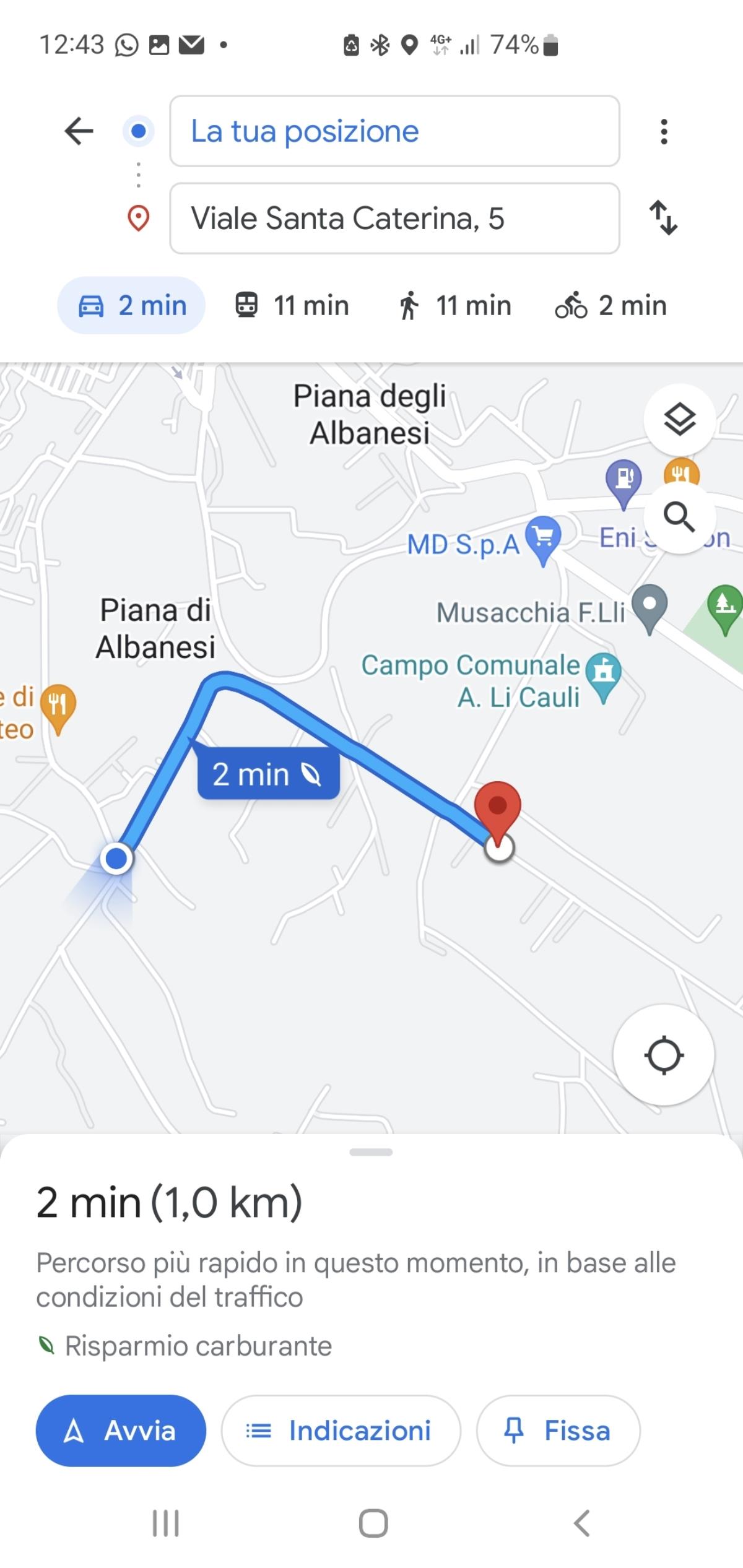Show step-by-step Indicazioni

[x=341, y=1431]
